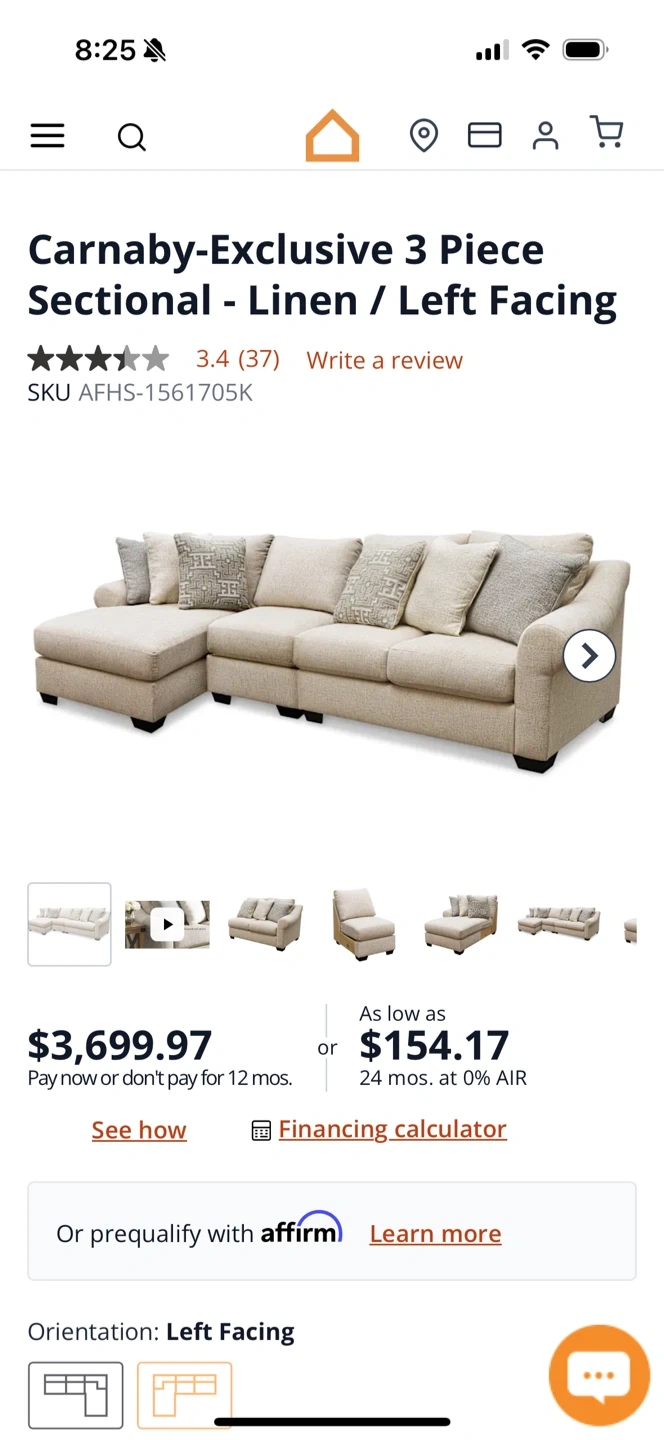Open the live chat bubble

tap(599, 1375)
